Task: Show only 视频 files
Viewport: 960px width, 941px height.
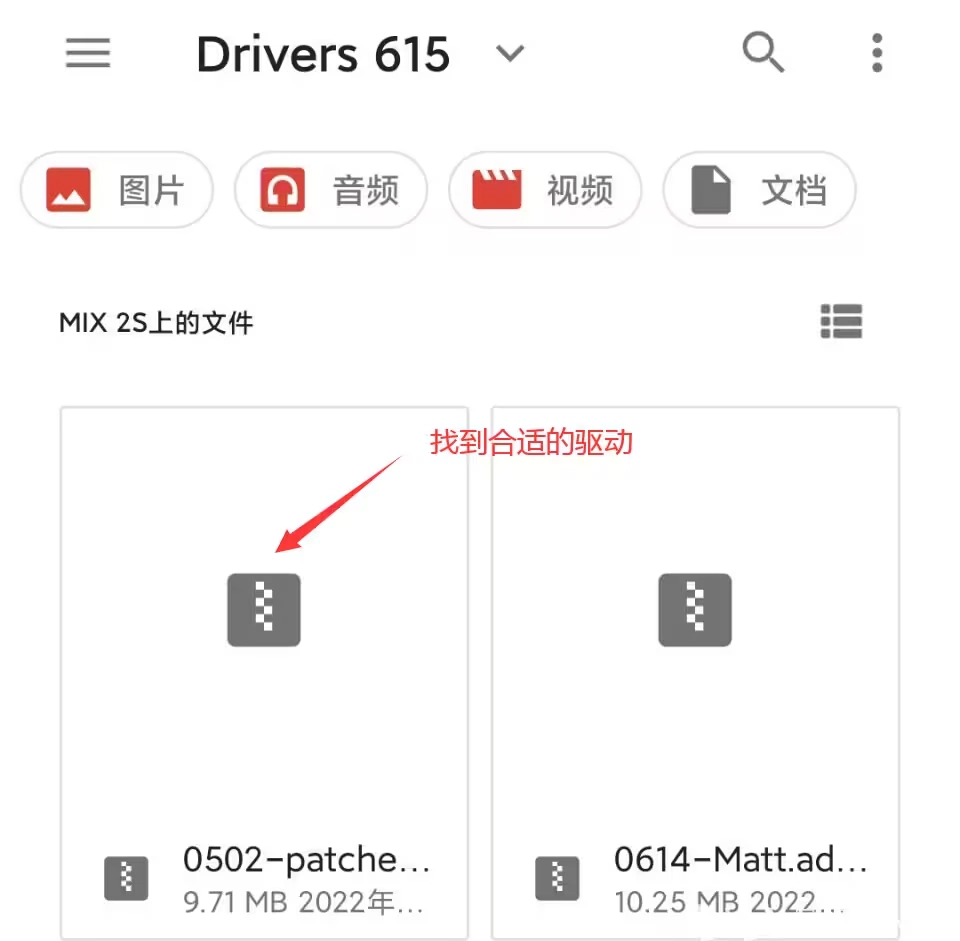Action: (545, 190)
